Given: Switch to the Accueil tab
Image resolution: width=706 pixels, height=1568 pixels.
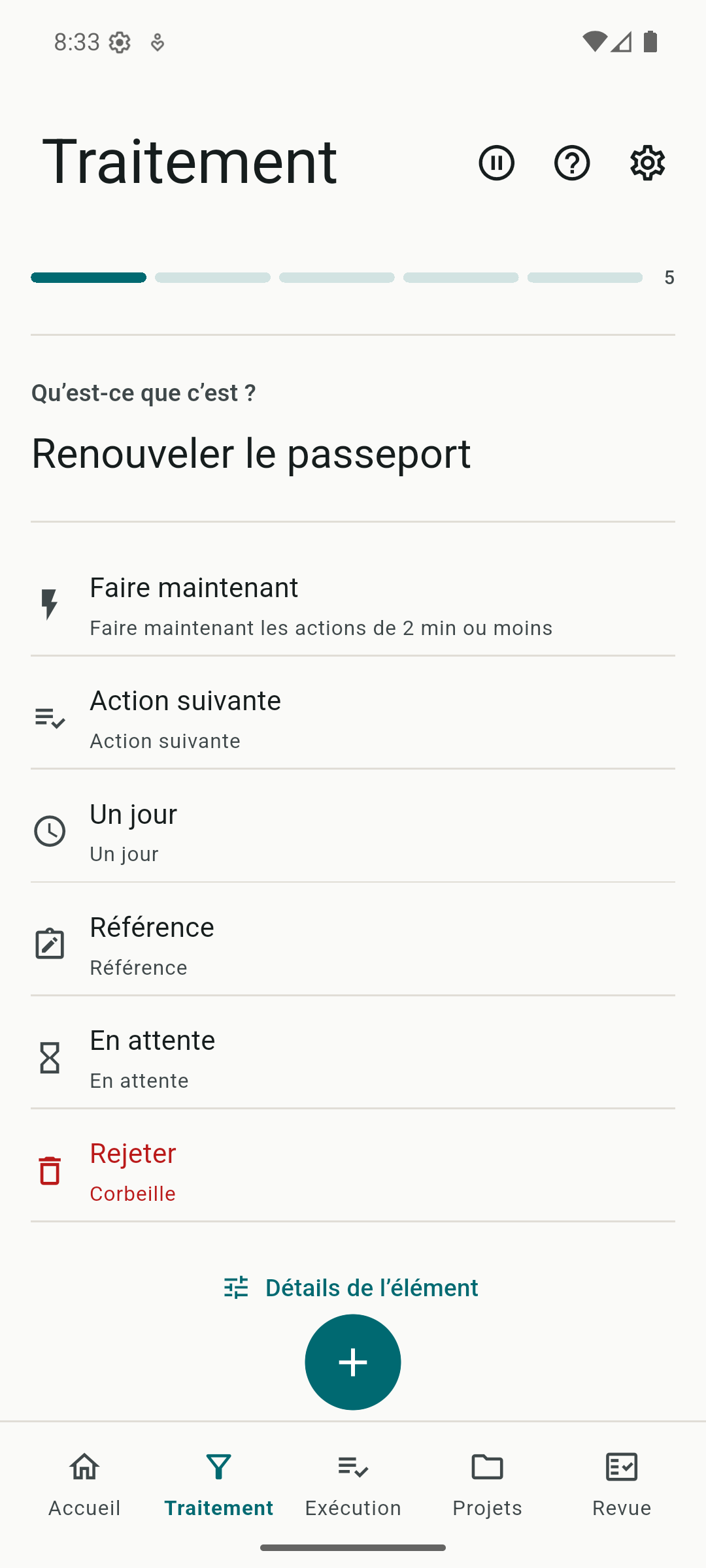Looking at the screenshot, I should [x=84, y=1484].
